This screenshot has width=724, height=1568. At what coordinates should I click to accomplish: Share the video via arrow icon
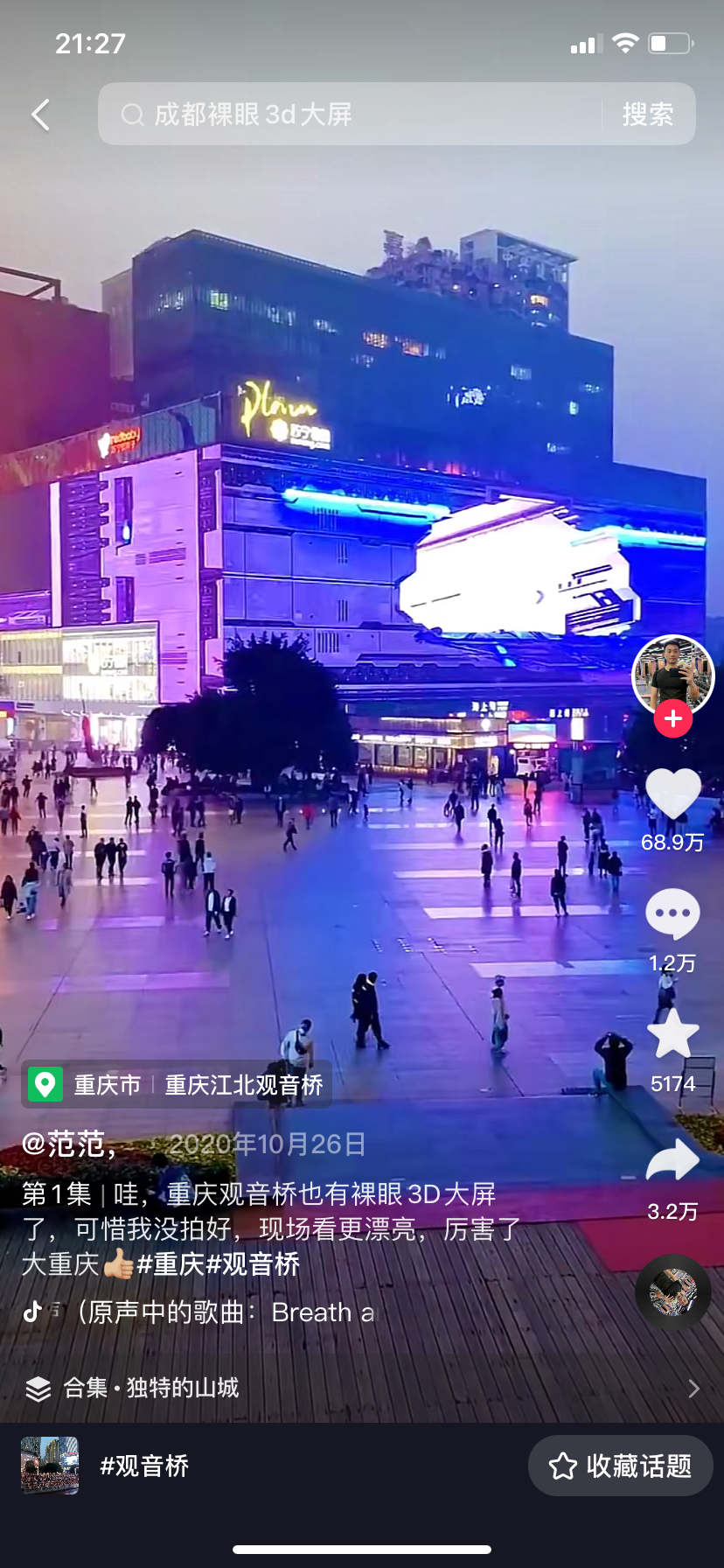pyautogui.click(x=672, y=1162)
